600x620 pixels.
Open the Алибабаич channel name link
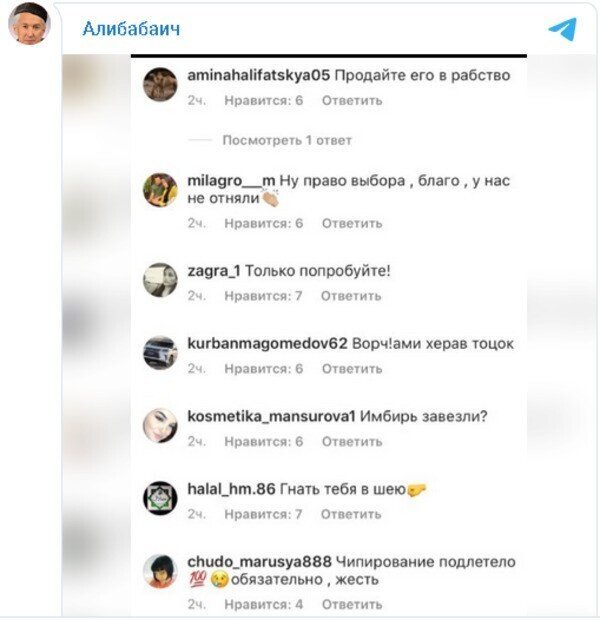[x=131, y=29]
